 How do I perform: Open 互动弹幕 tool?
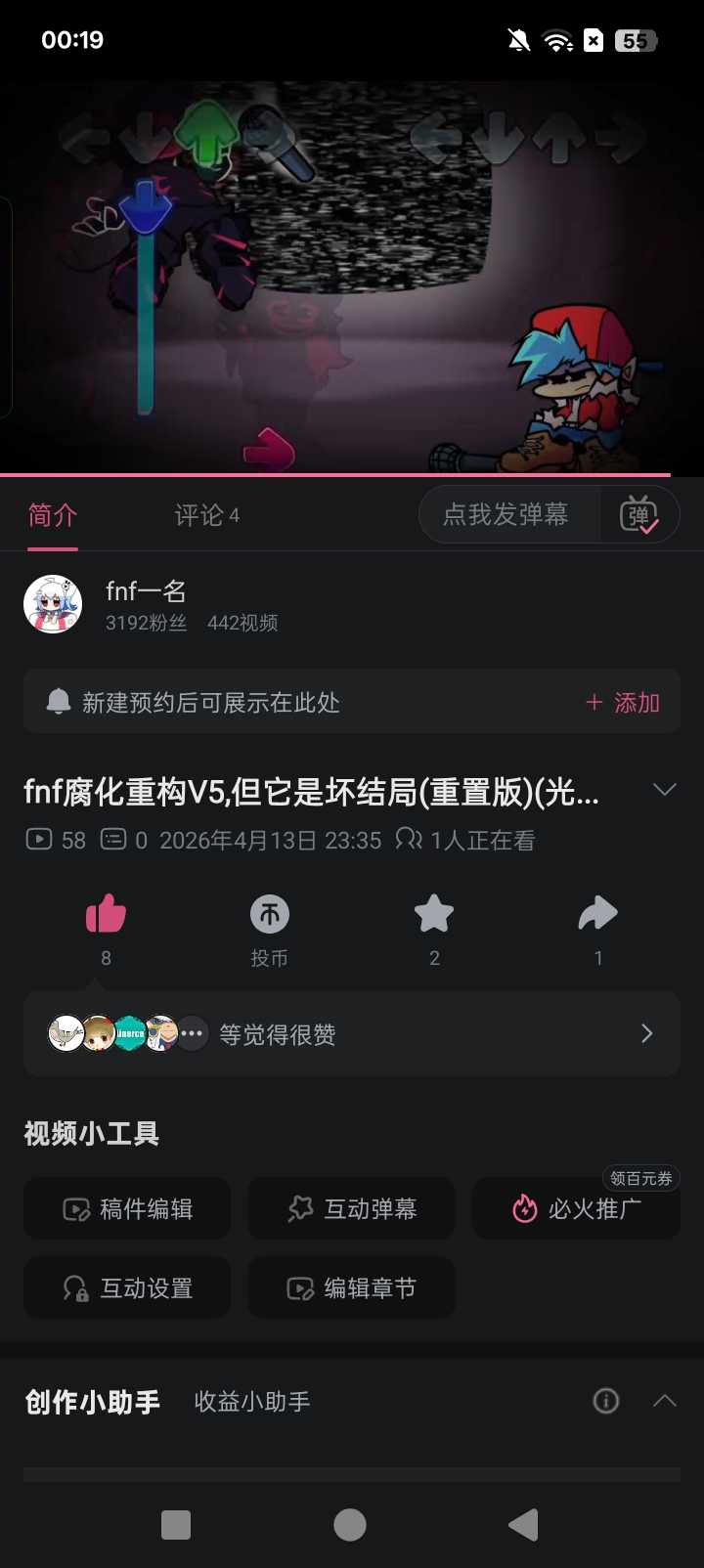(352, 1209)
